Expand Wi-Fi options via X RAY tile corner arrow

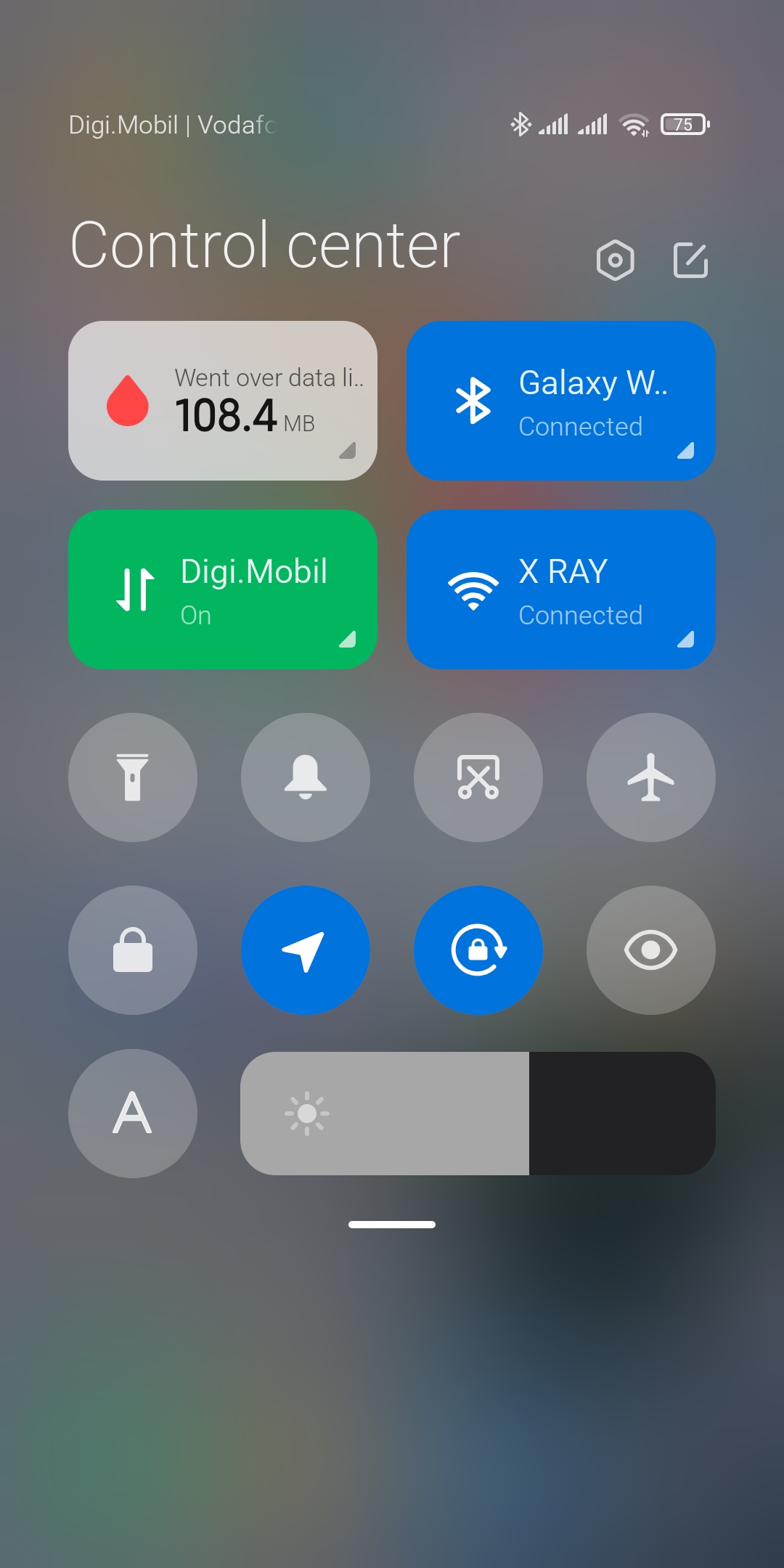[686, 639]
